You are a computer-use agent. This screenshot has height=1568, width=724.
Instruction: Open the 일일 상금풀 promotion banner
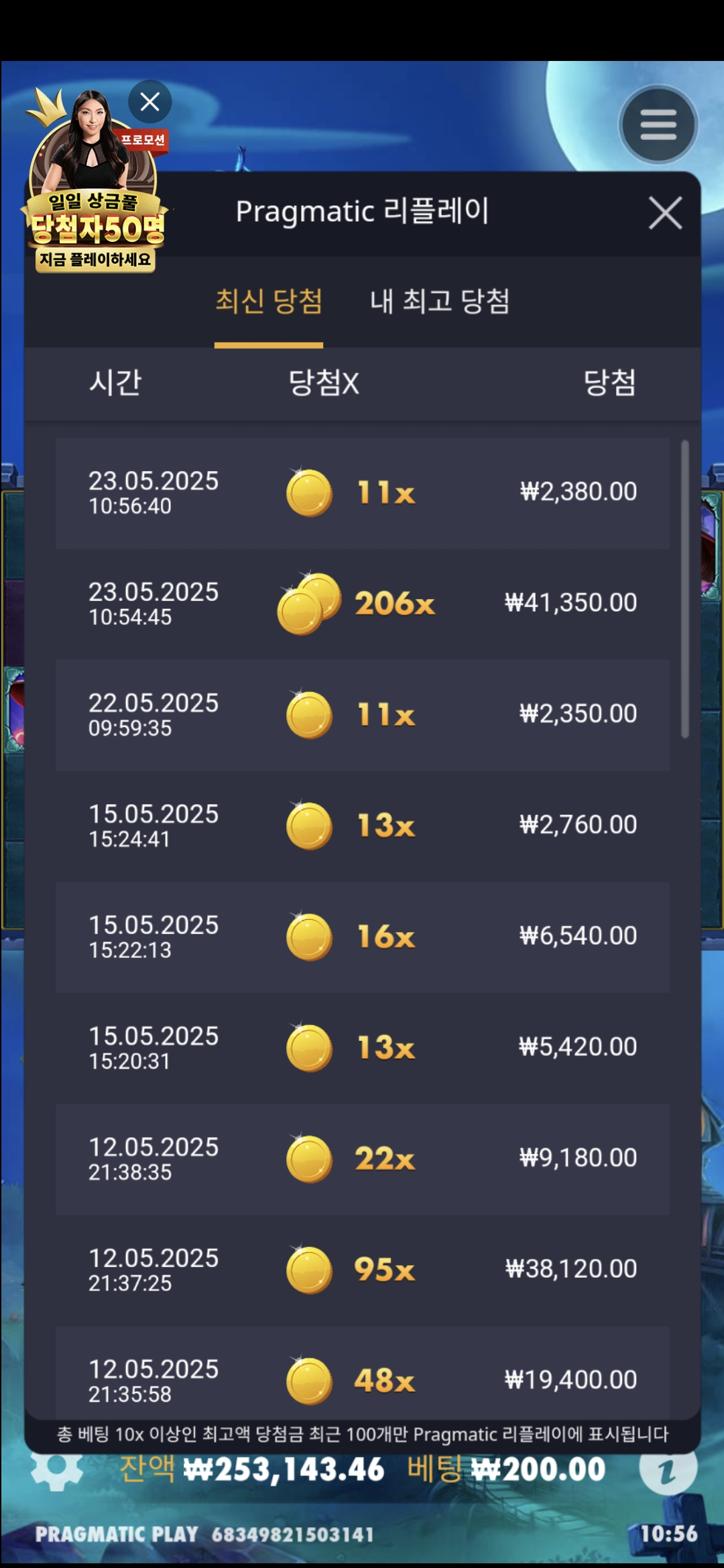click(x=93, y=201)
